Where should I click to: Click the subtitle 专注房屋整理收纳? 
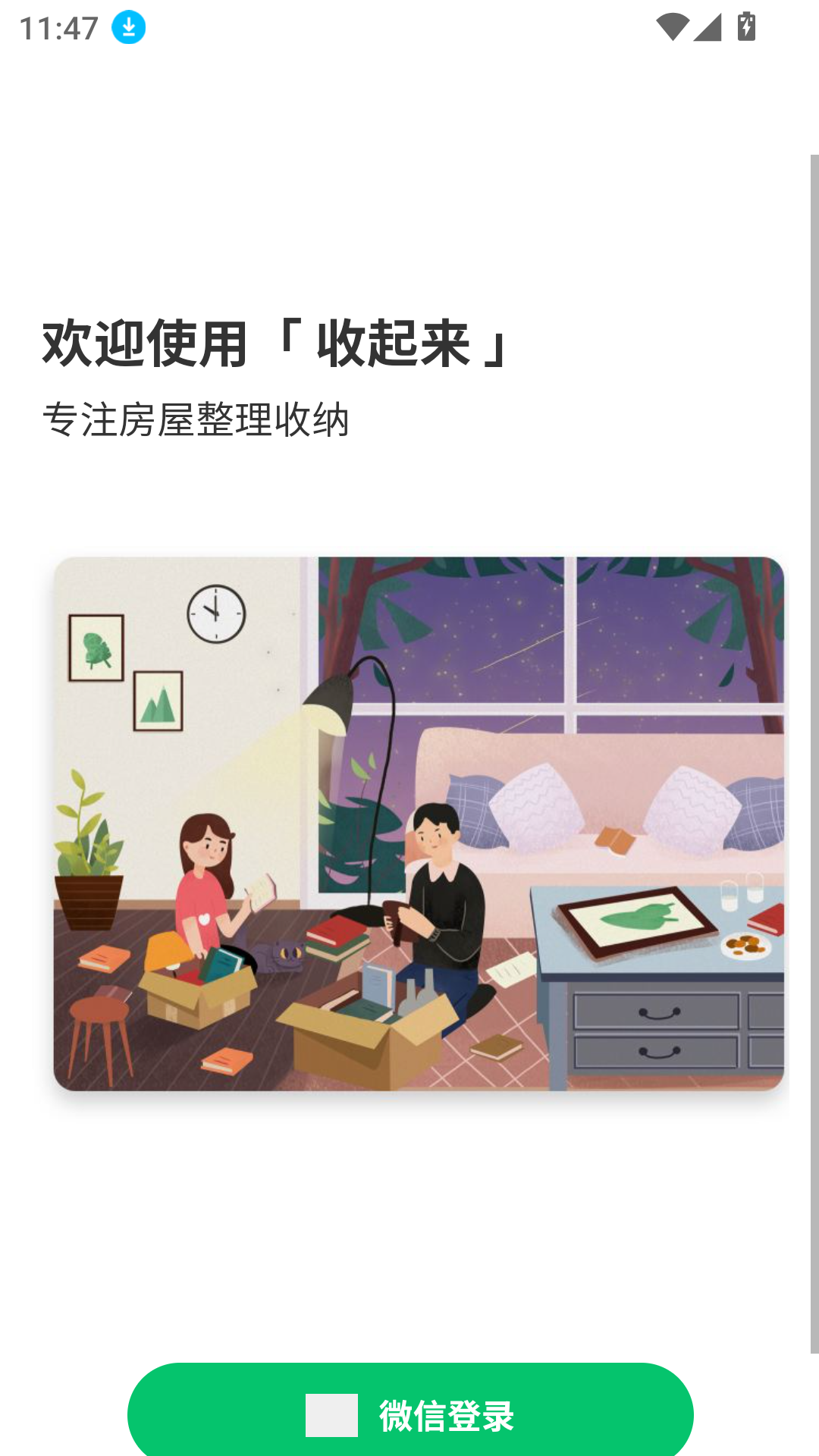199,418
